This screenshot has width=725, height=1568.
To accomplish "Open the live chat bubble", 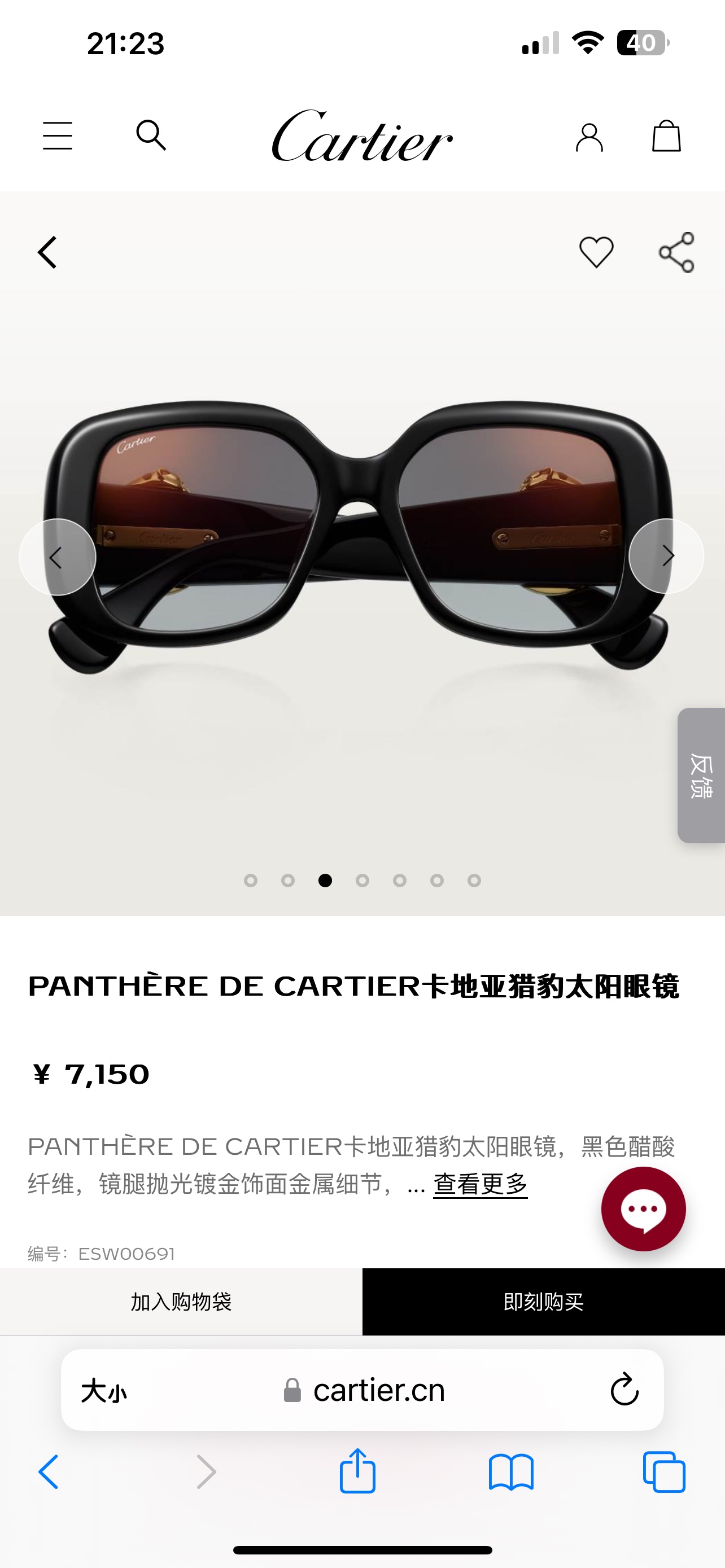I will (644, 1209).
